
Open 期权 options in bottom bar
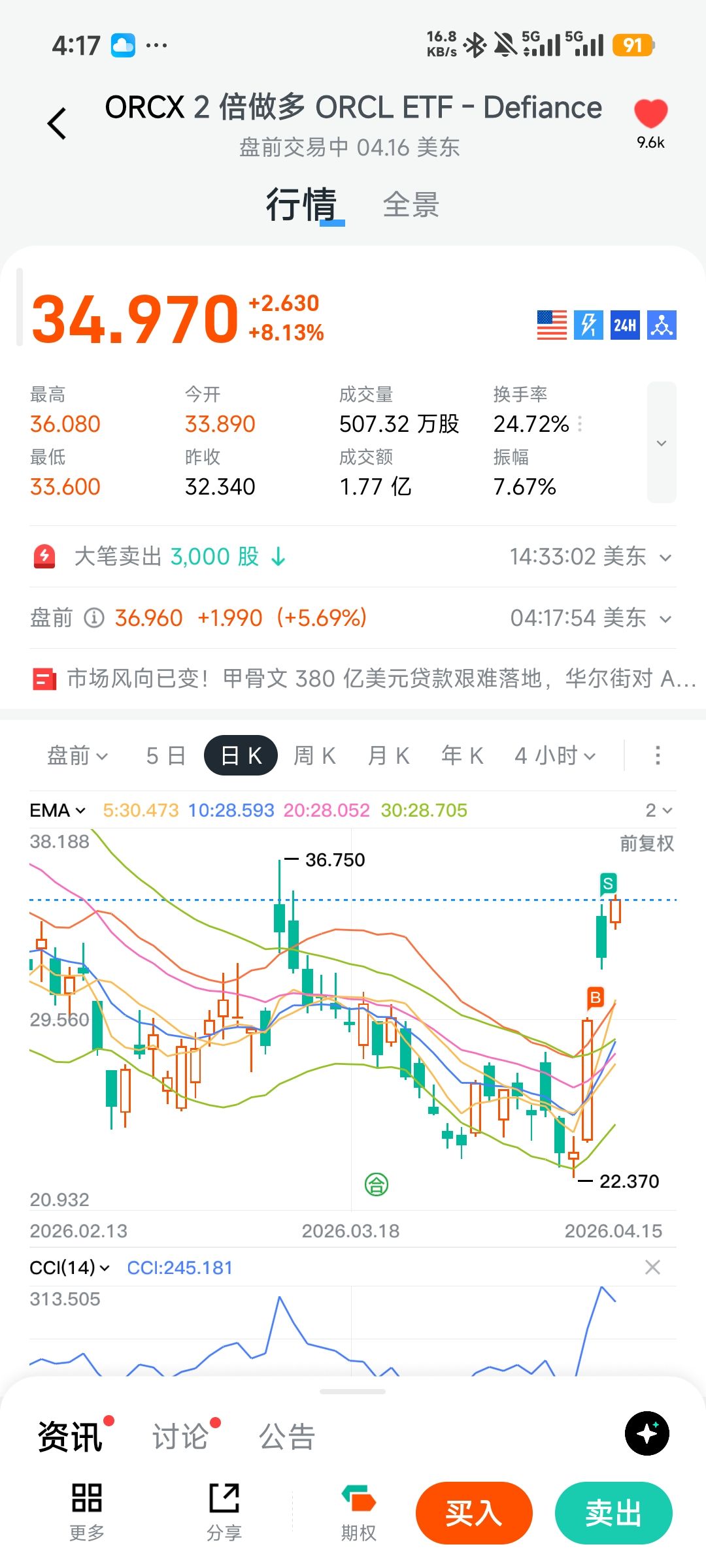tap(358, 1512)
